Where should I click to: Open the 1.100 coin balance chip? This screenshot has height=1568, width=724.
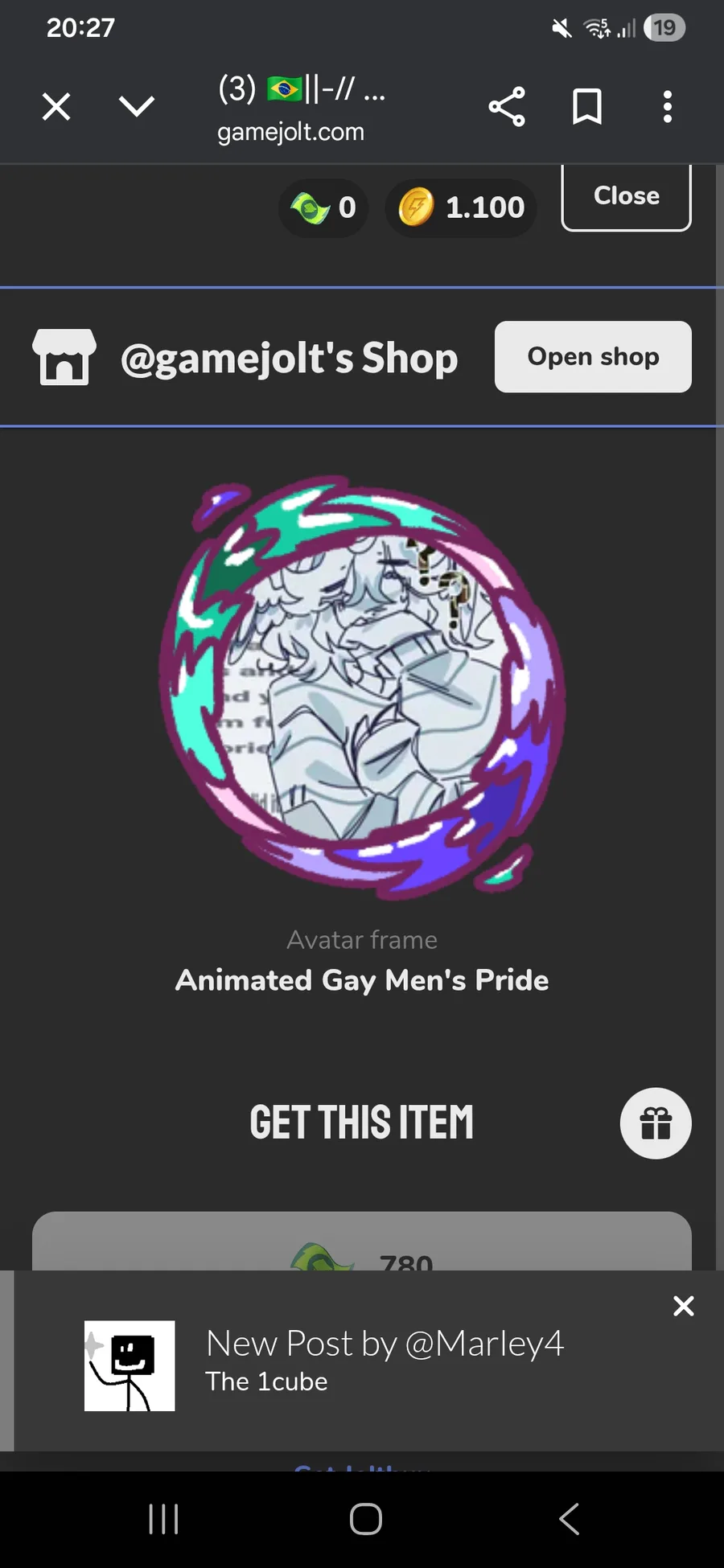pos(461,207)
